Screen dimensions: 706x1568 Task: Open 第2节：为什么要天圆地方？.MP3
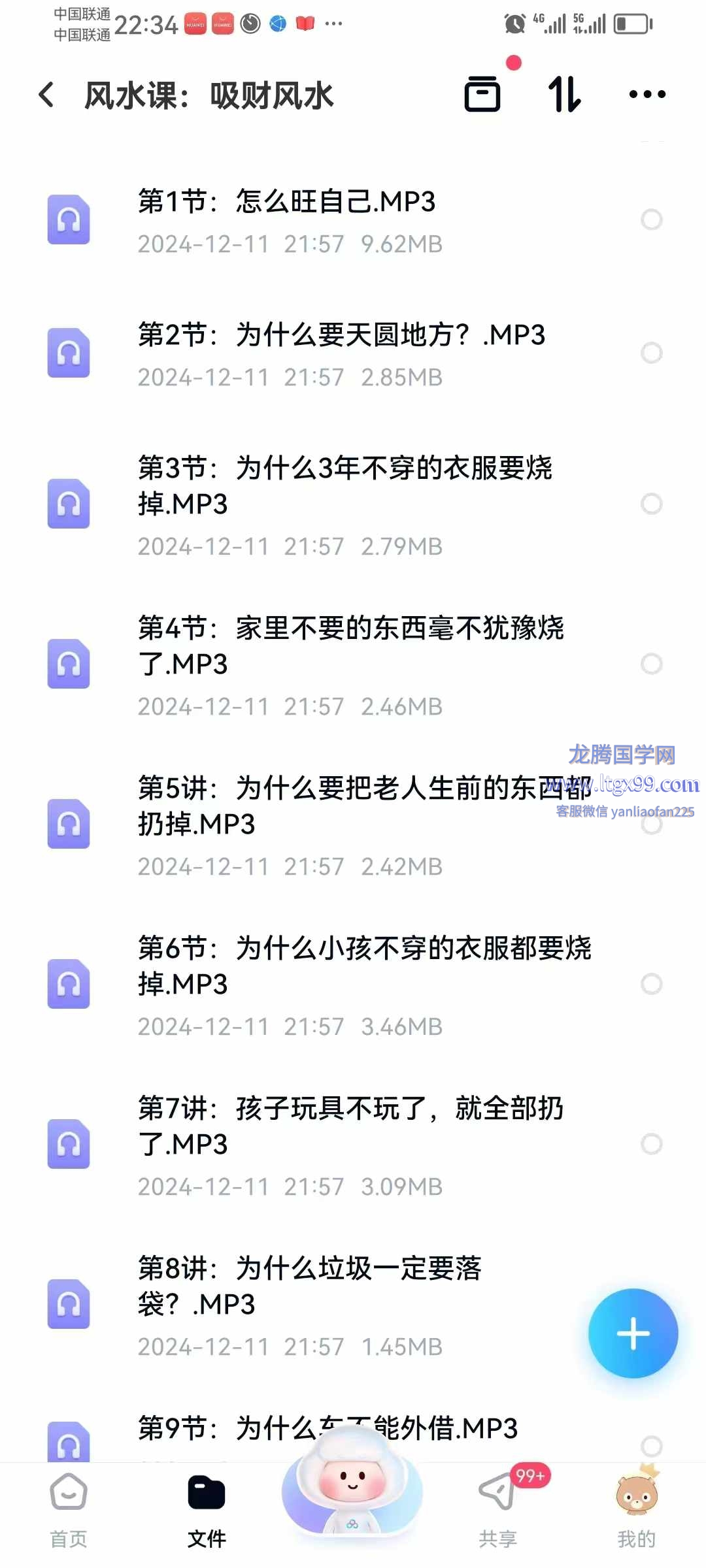tap(353, 353)
